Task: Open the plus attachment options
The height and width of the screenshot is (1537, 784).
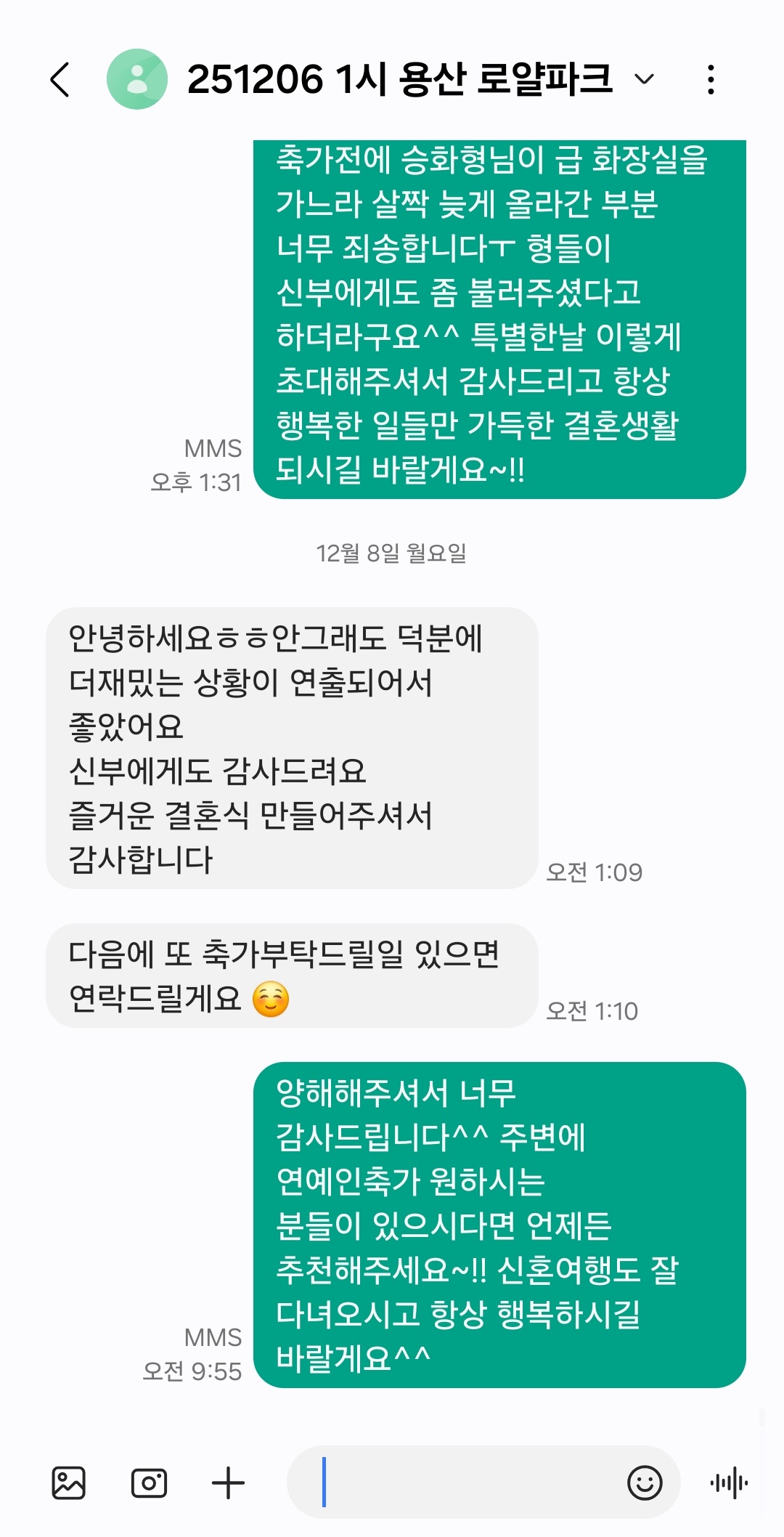Action: [228, 1483]
